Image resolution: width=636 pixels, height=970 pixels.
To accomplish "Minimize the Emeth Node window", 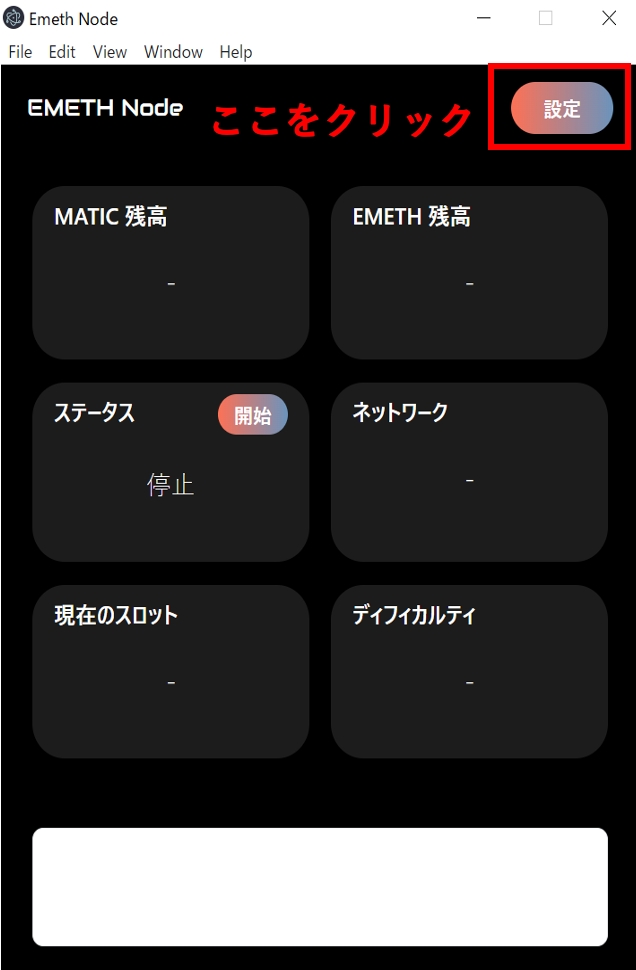I will pyautogui.click(x=484, y=18).
